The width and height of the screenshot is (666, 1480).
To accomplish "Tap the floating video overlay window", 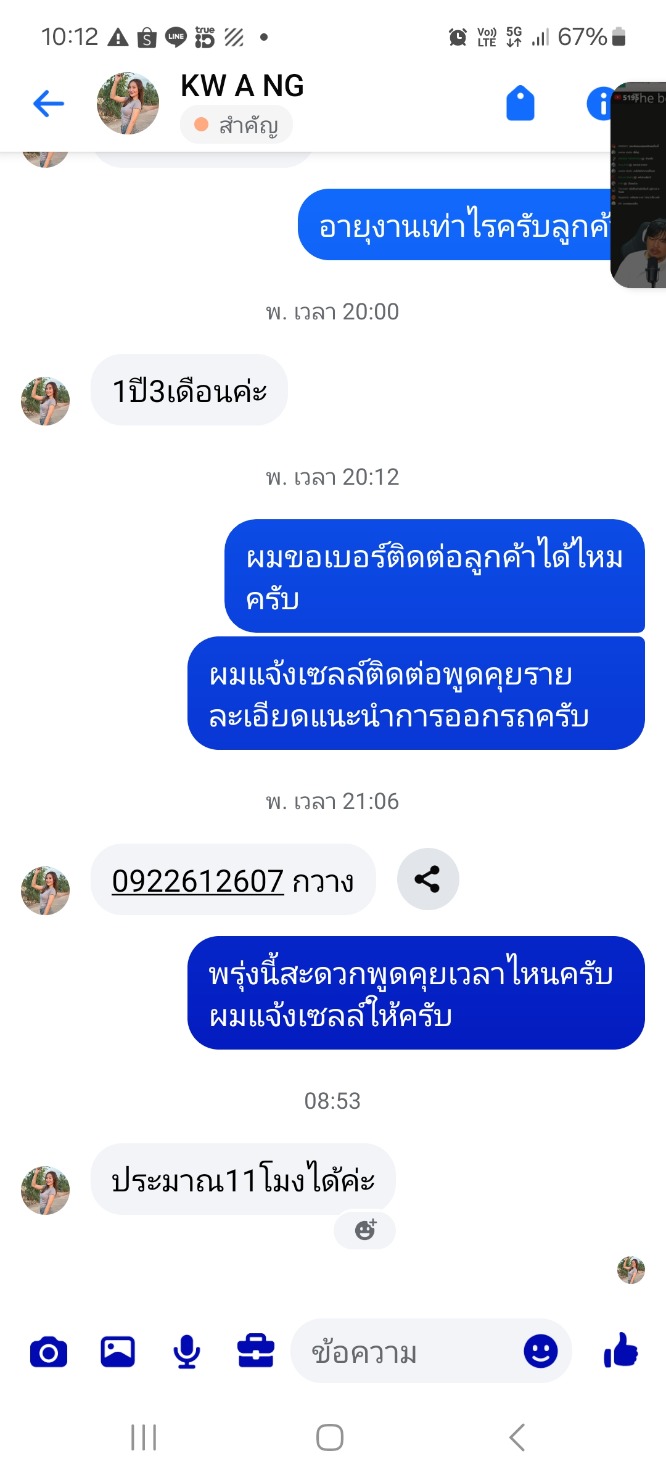I will tap(638, 185).
